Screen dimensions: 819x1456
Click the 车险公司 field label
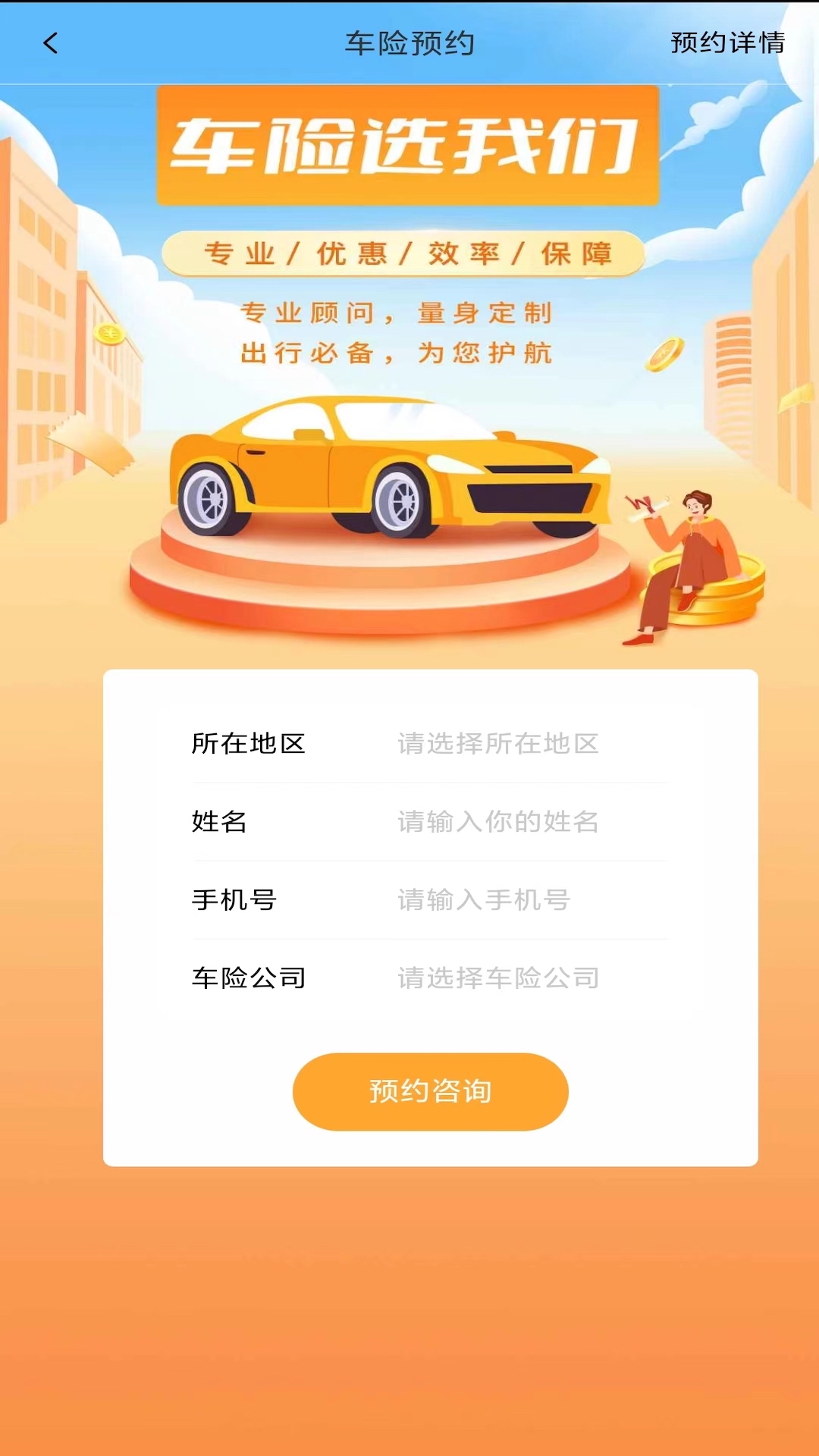pyautogui.click(x=249, y=978)
